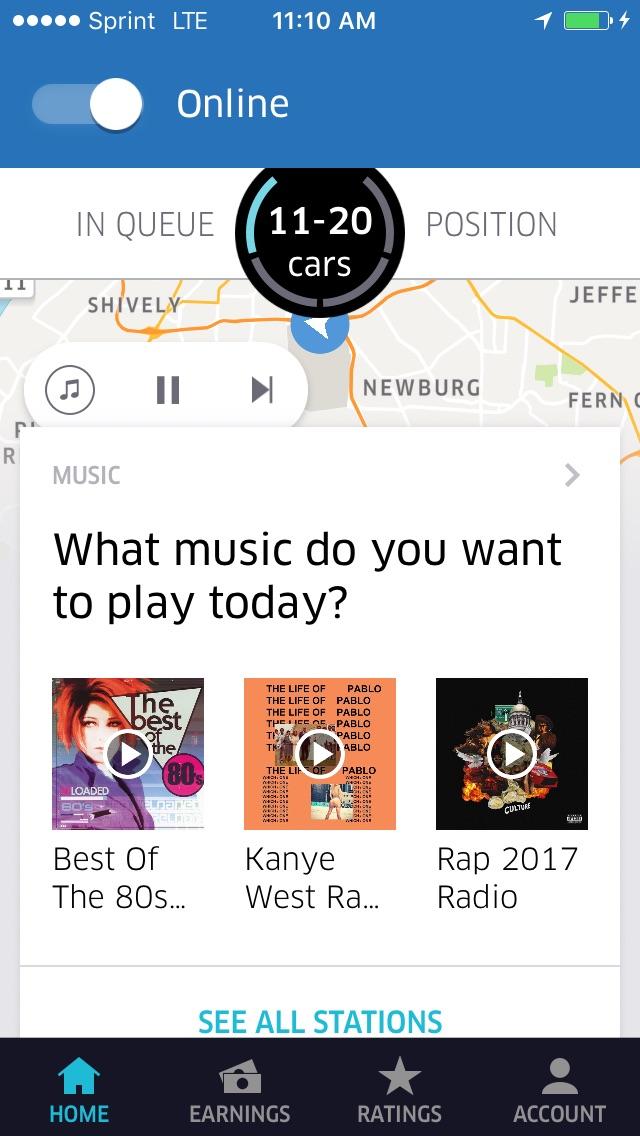The height and width of the screenshot is (1136, 640).
Task: Tap the 11-20 cars queue indicator
Action: pyautogui.click(x=320, y=240)
